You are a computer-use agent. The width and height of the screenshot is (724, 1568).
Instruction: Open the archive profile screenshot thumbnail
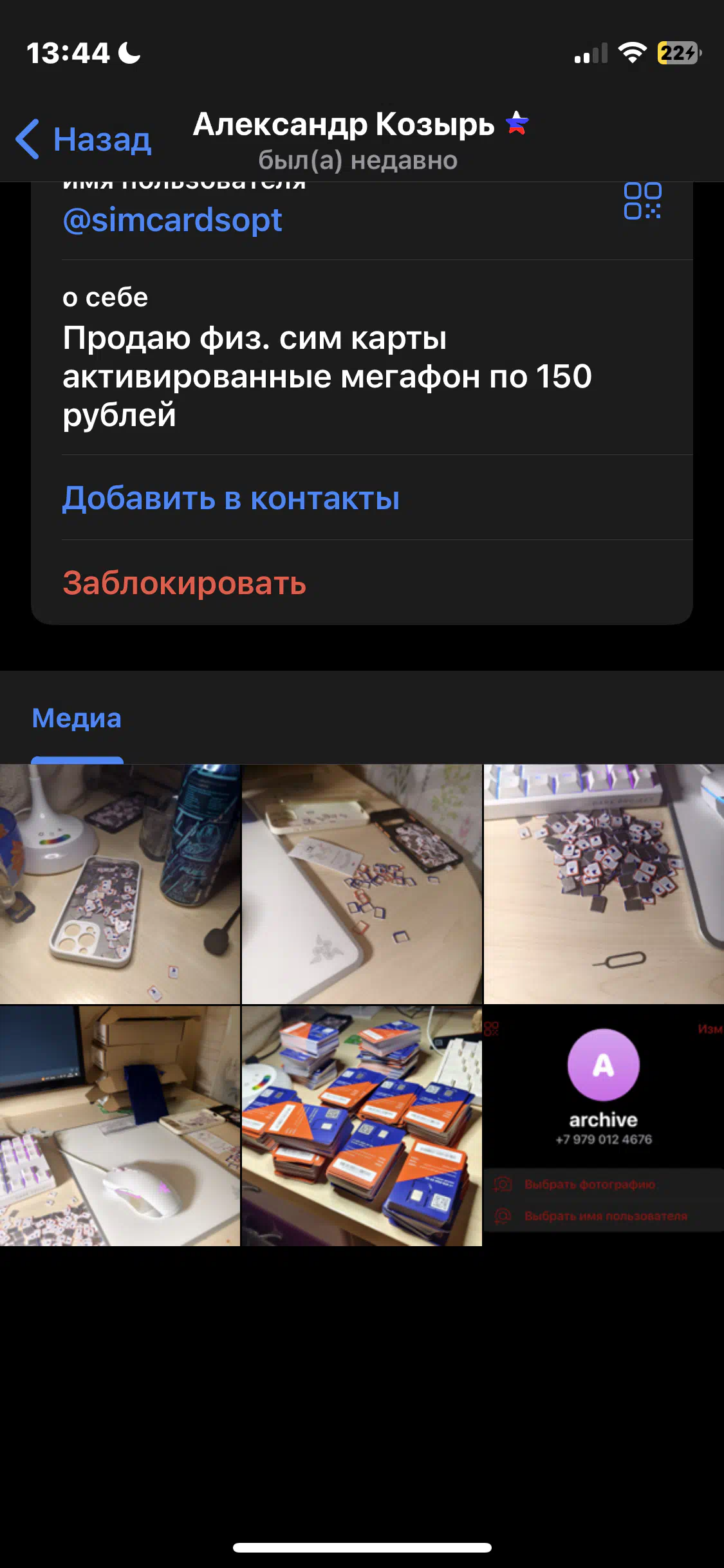click(x=604, y=1126)
